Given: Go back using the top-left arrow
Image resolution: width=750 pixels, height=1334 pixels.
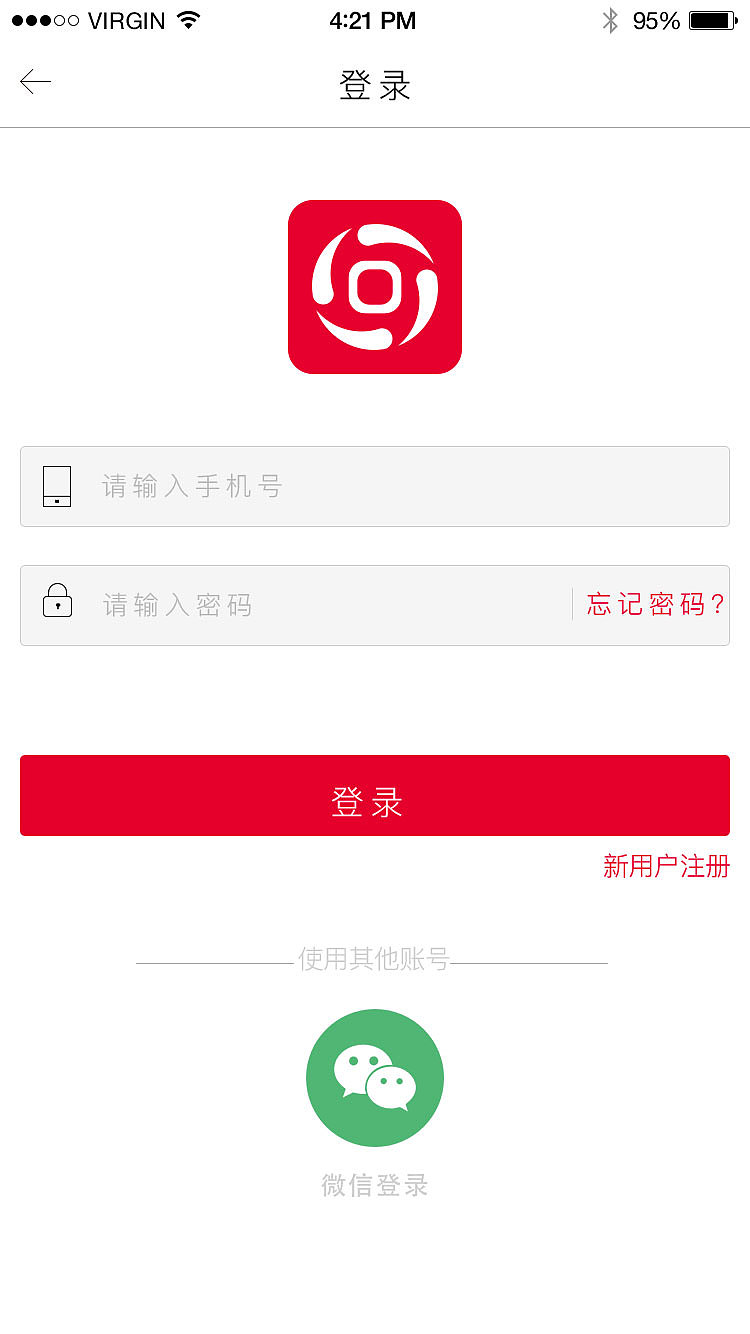Looking at the screenshot, I should [x=36, y=82].
